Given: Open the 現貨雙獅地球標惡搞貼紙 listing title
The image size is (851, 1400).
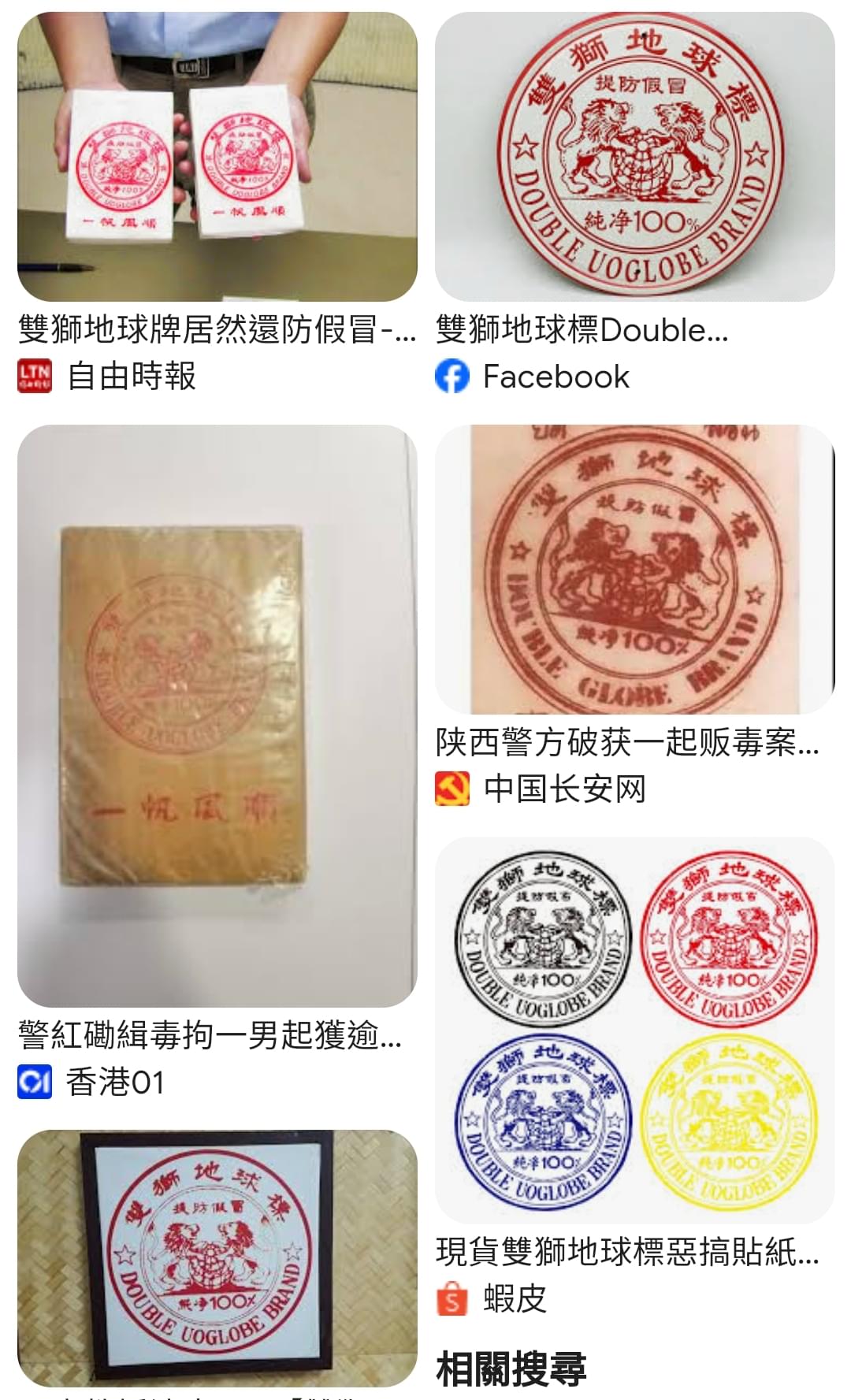Looking at the screenshot, I should click(x=628, y=1251).
